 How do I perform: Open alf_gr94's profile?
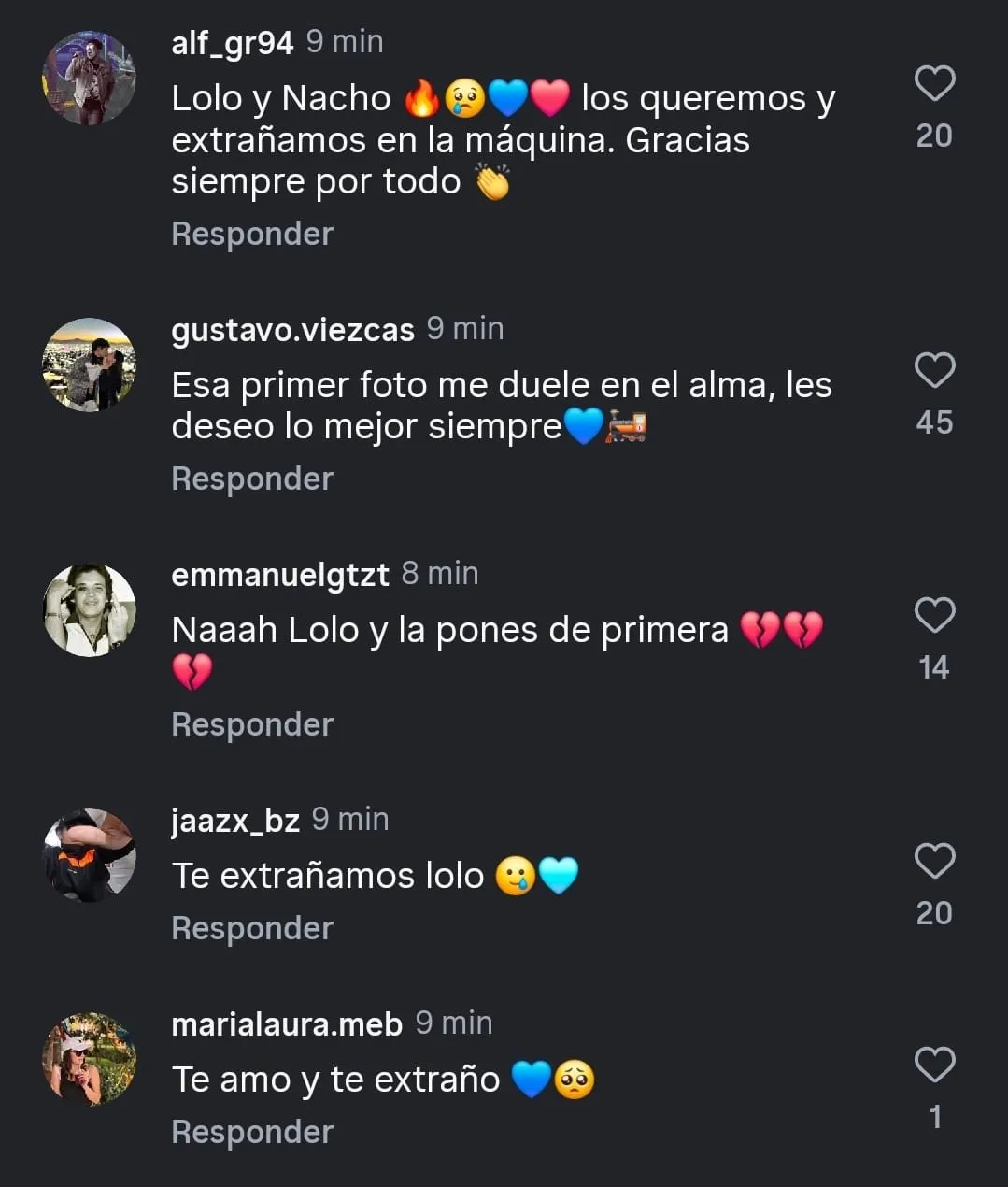[x=232, y=41]
